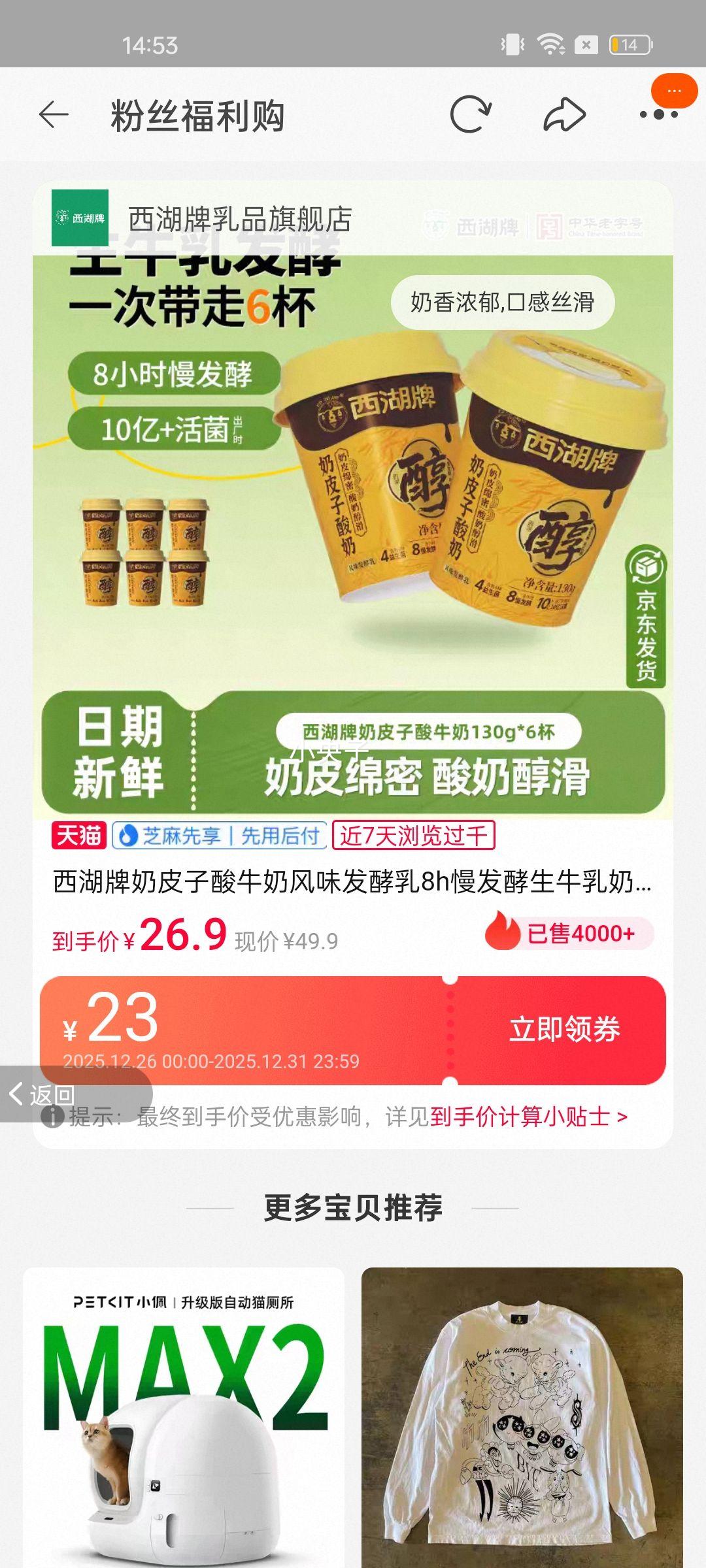Refresh the current product page
This screenshot has height=1568, width=706.
[470, 115]
